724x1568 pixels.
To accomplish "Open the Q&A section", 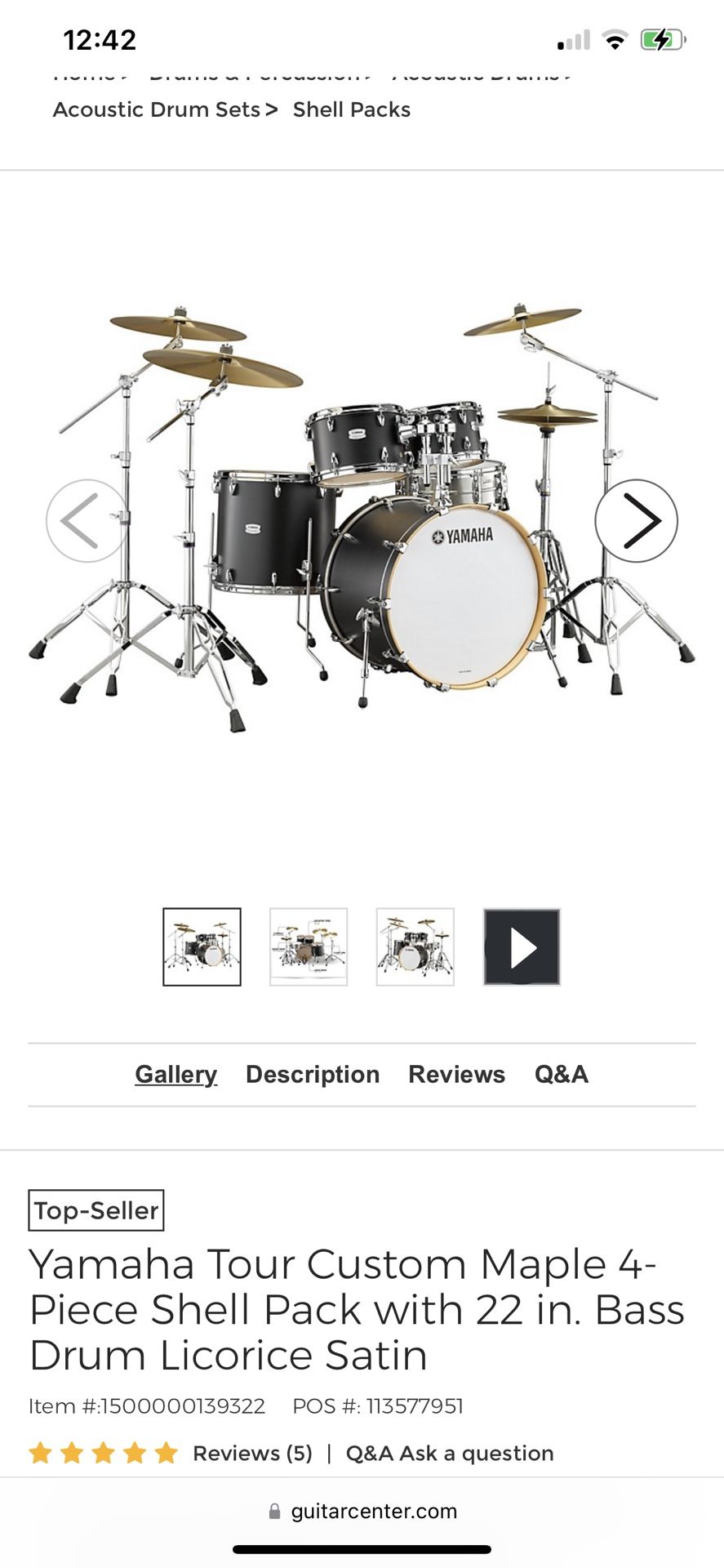I will [562, 1074].
